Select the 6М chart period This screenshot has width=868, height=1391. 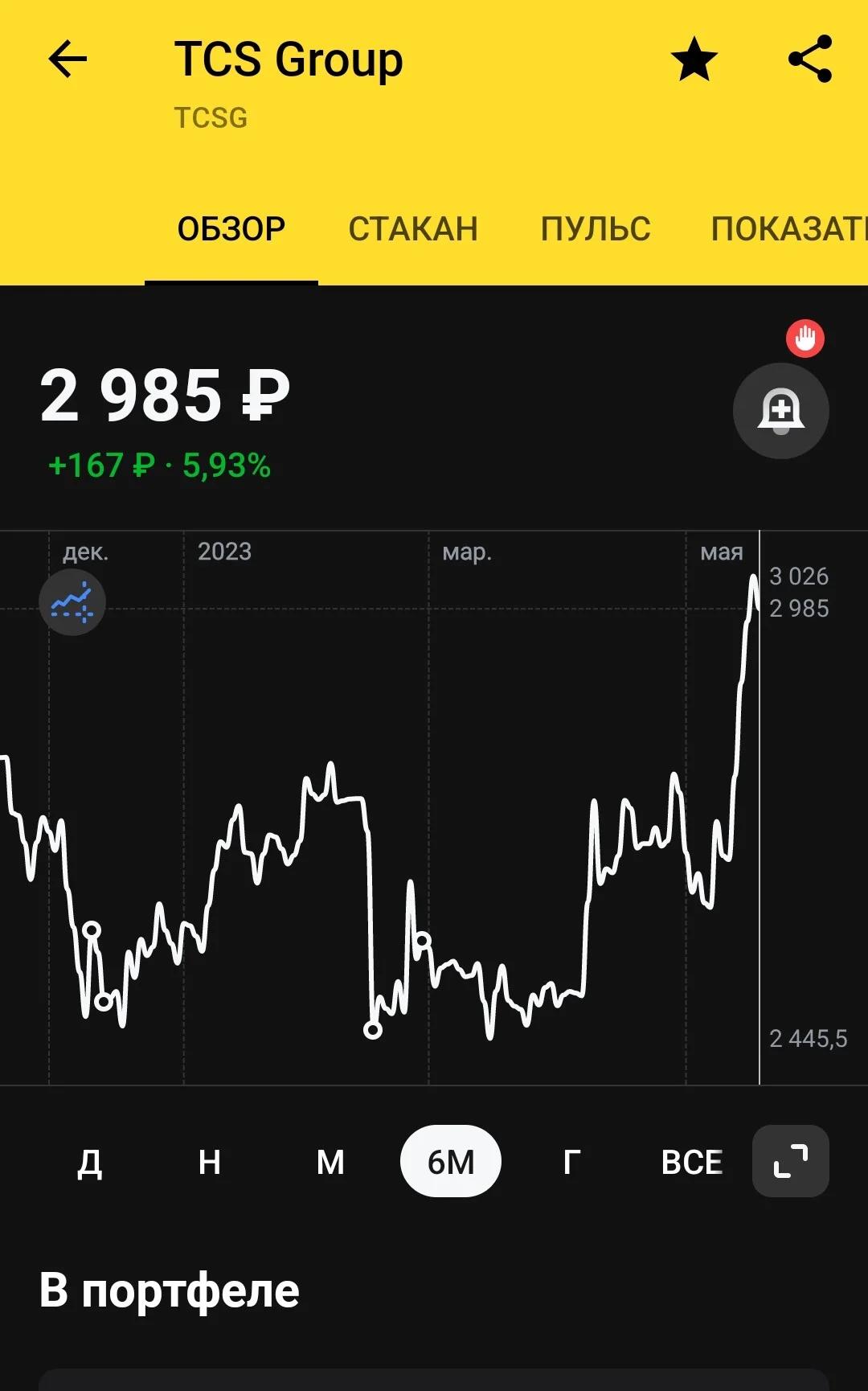pyautogui.click(x=451, y=1161)
